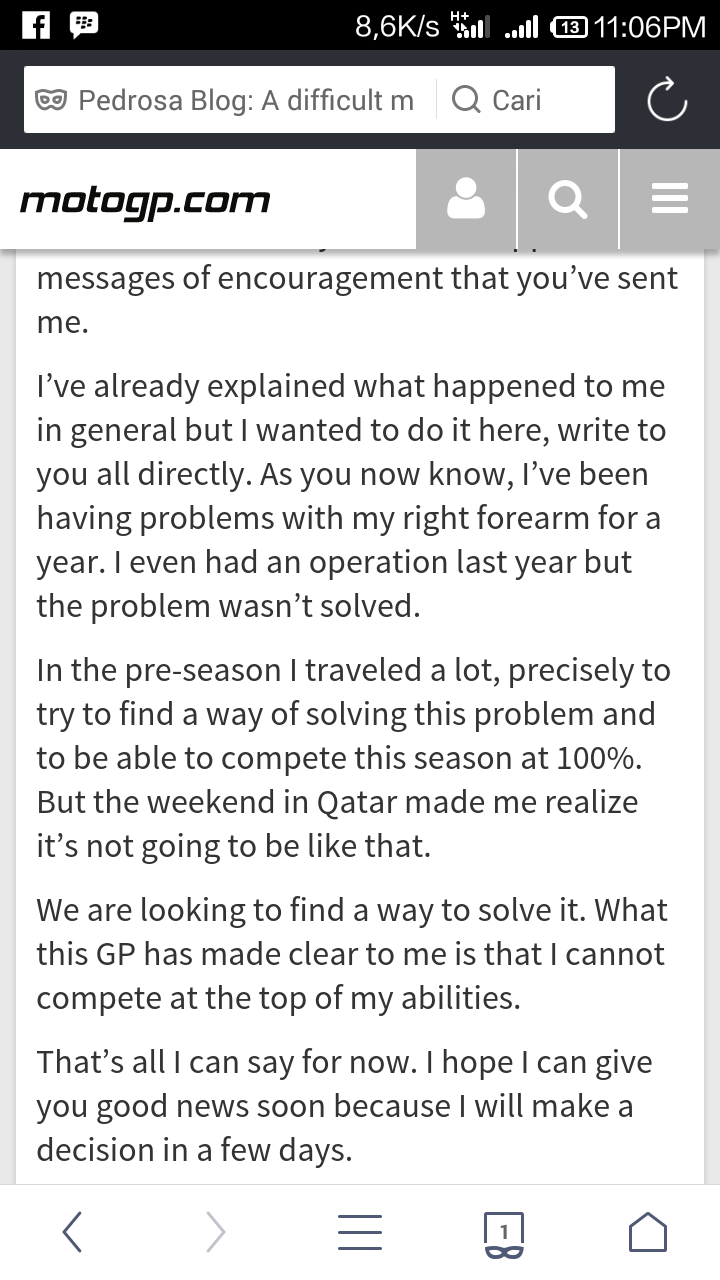Go back to the previous page
The height and width of the screenshot is (1280, 720).
click(x=72, y=1232)
